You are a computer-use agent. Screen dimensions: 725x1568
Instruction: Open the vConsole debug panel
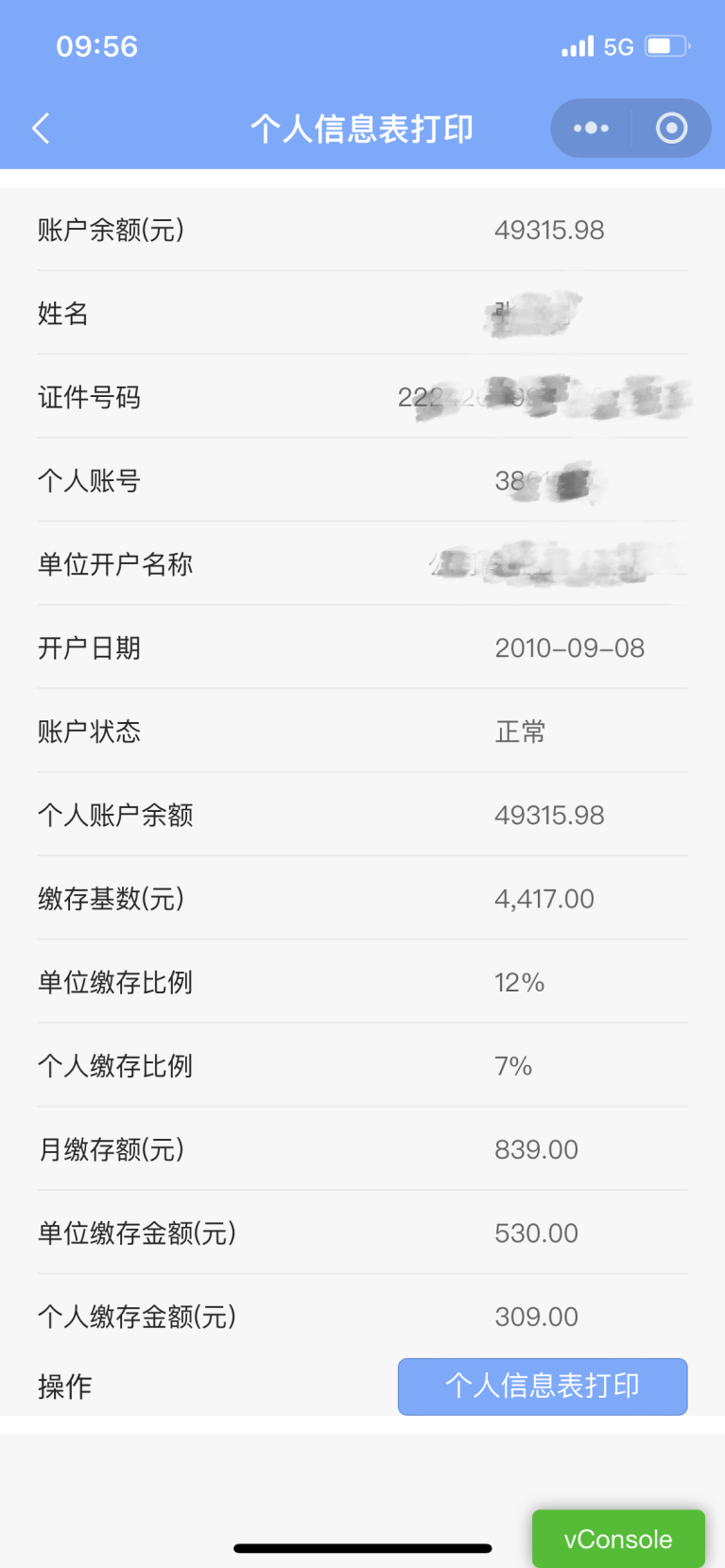pos(618,1539)
